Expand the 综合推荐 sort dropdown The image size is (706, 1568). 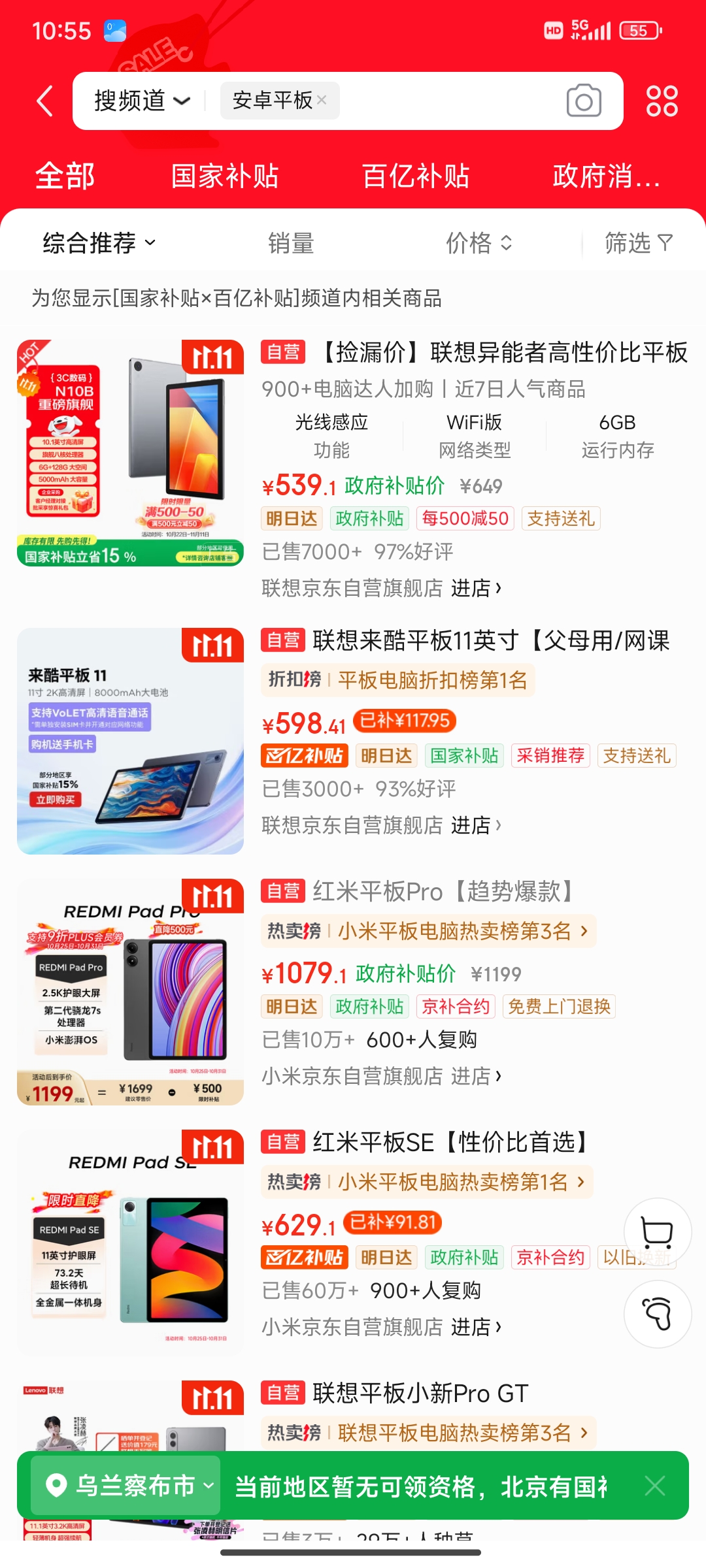pos(99,243)
